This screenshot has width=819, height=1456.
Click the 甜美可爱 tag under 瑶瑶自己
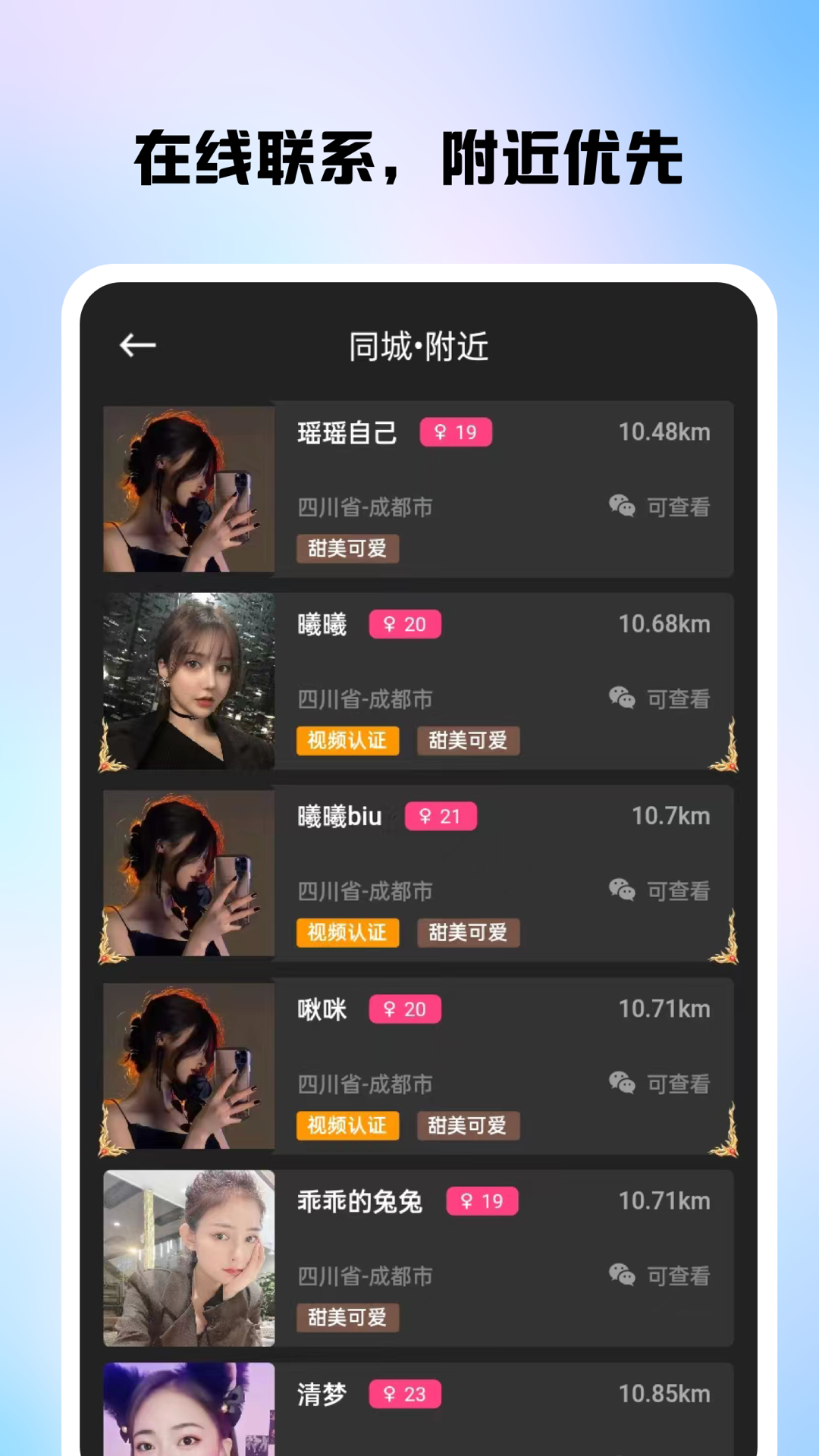347,549
